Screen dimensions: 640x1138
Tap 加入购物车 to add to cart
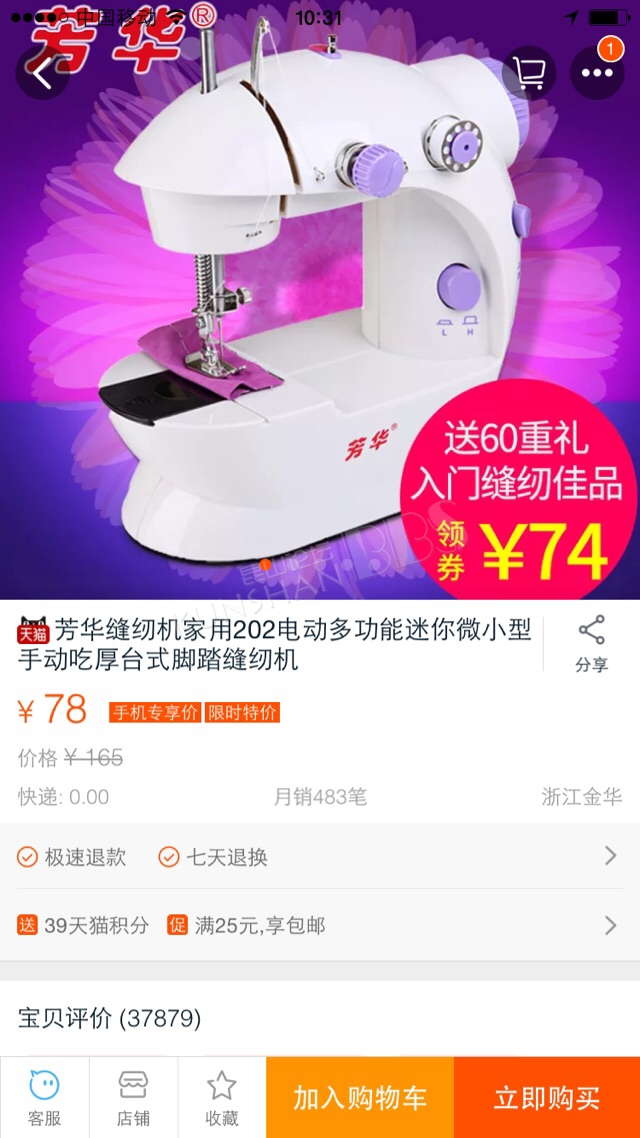(x=360, y=1097)
